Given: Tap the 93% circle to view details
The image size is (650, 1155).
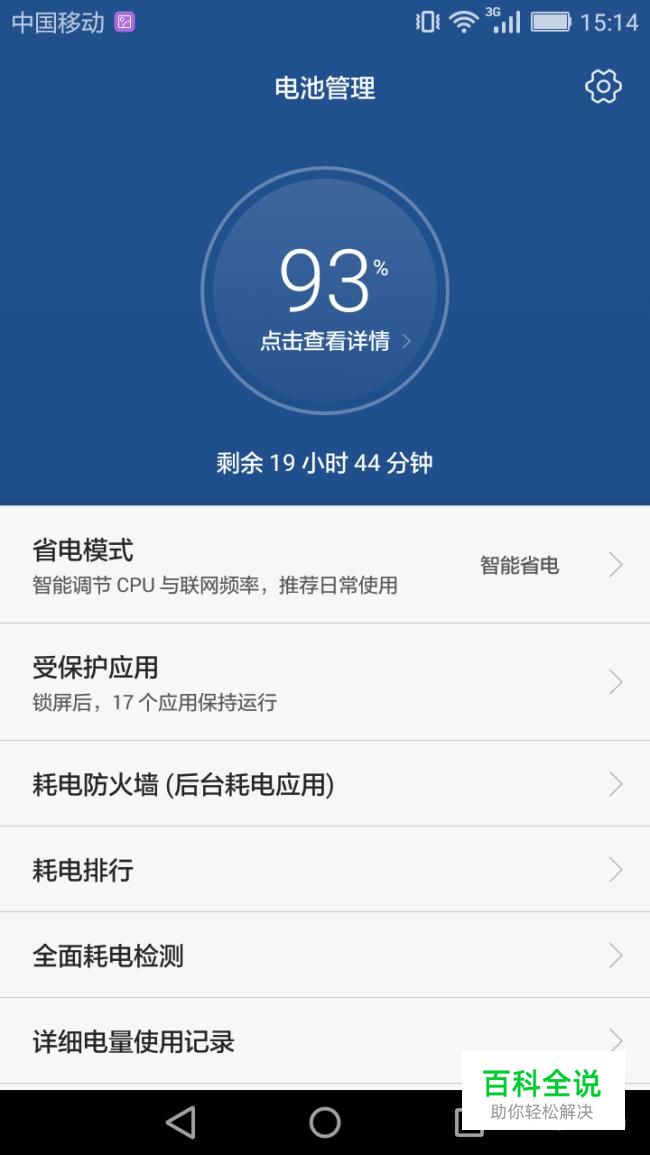Looking at the screenshot, I should pyautogui.click(x=325, y=290).
